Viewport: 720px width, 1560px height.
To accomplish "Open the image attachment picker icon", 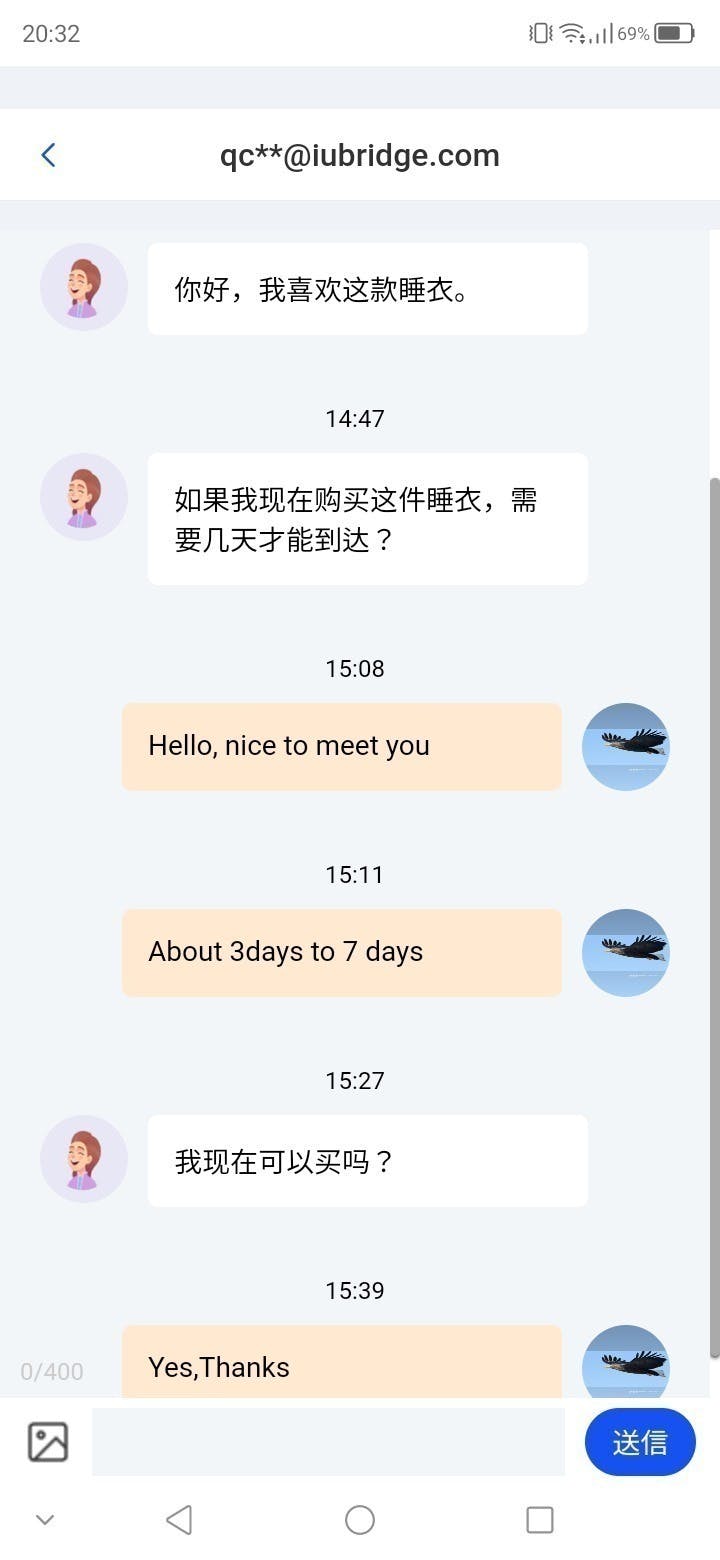I will click(x=46, y=1441).
